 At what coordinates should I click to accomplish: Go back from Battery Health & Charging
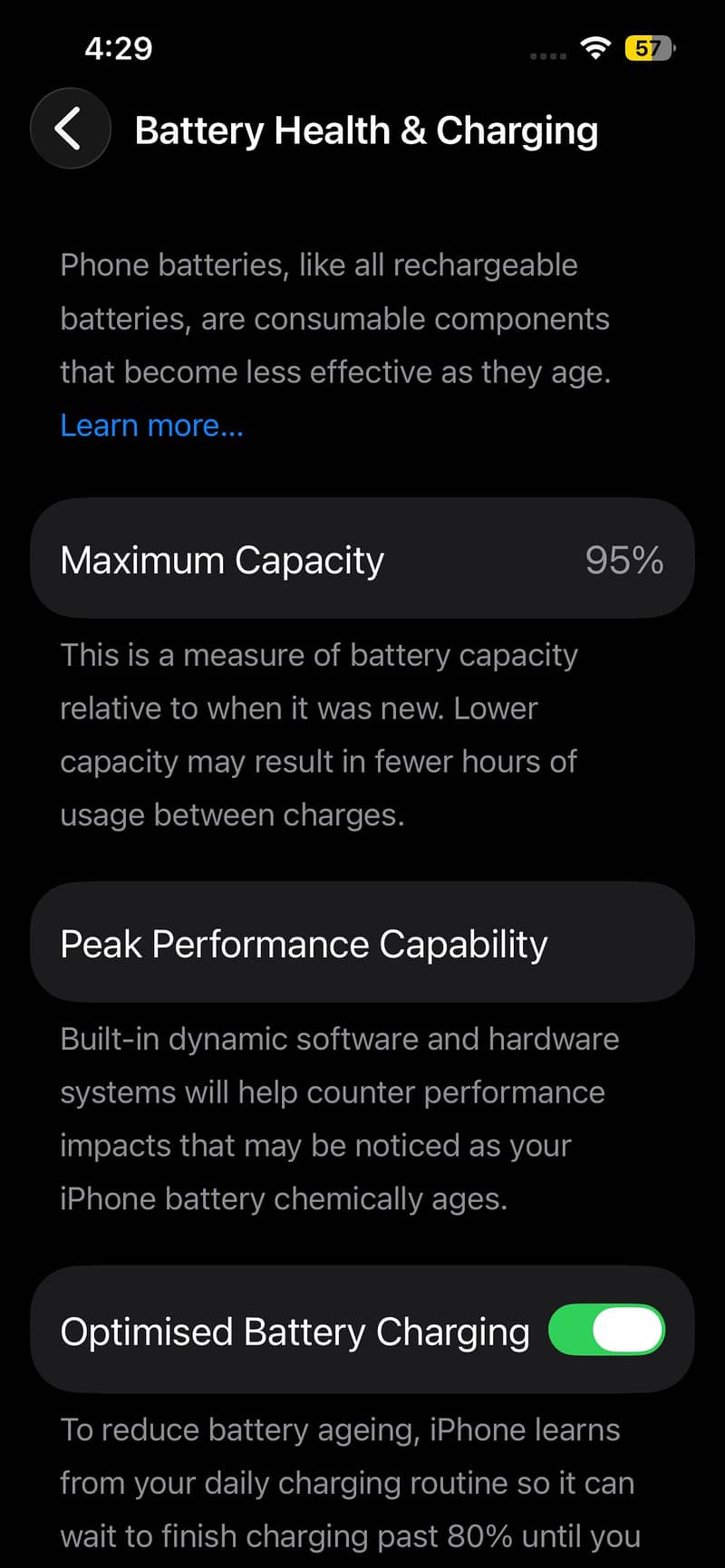[71, 129]
